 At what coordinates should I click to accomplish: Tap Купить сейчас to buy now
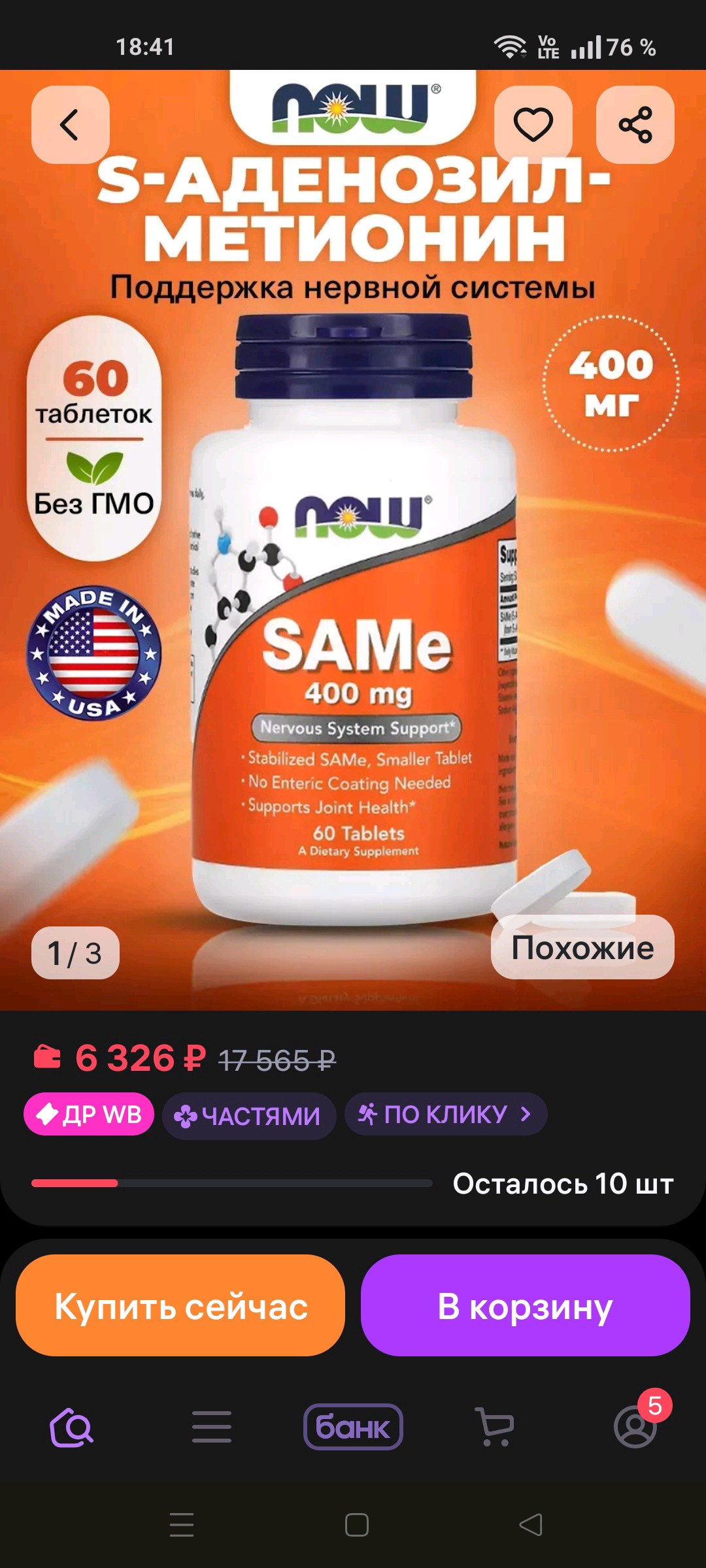pyautogui.click(x=180, y=1305)
